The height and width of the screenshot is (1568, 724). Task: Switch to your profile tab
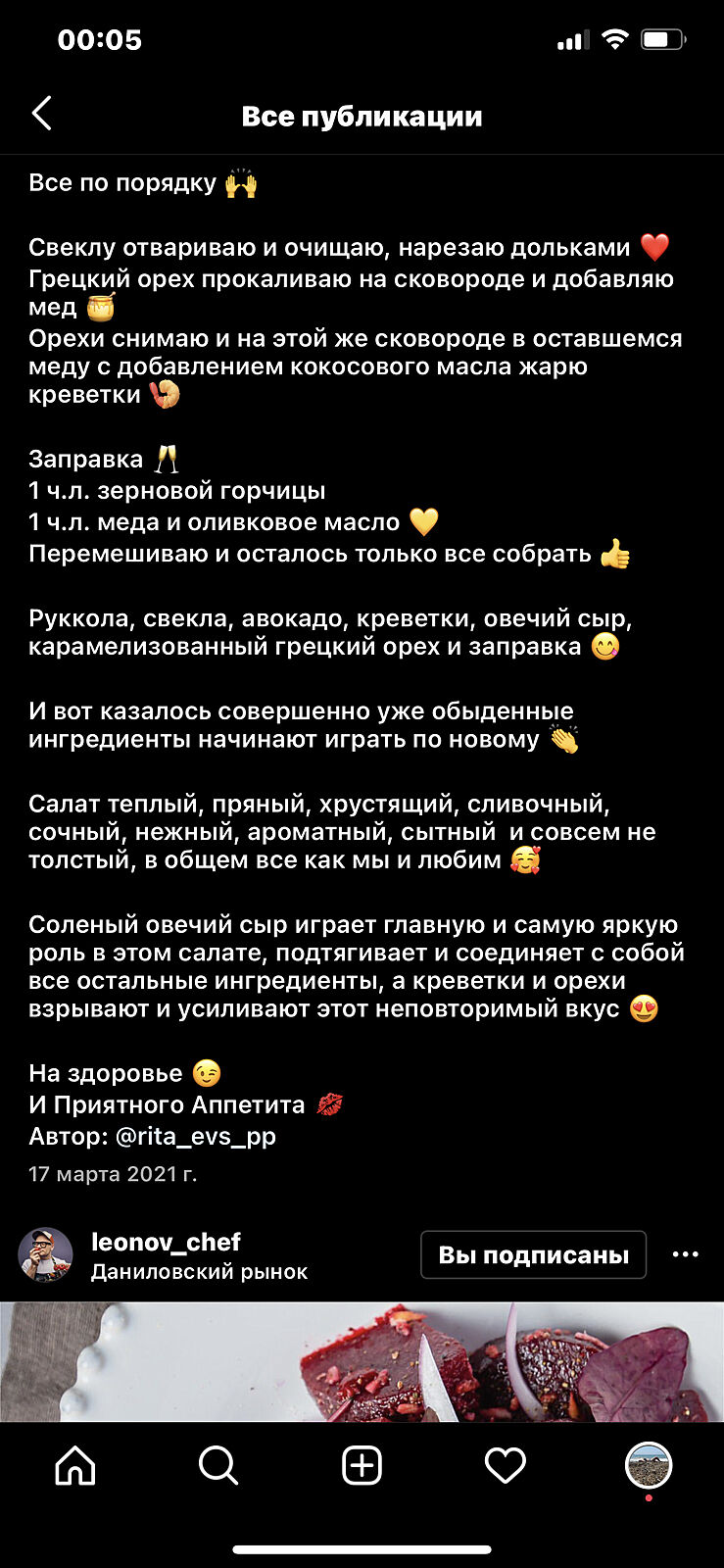(x=649, y=1466)
